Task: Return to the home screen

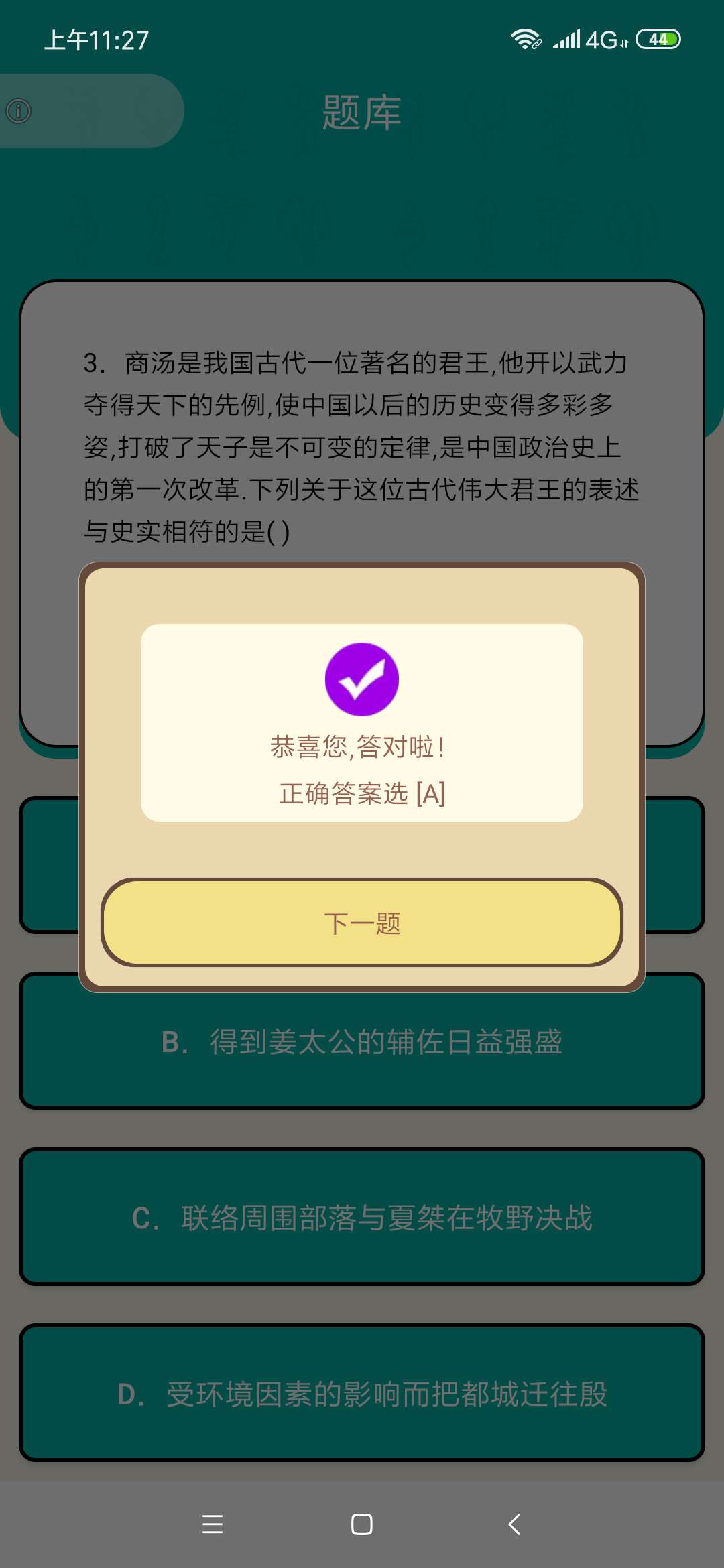Action: coord(362,1524)
